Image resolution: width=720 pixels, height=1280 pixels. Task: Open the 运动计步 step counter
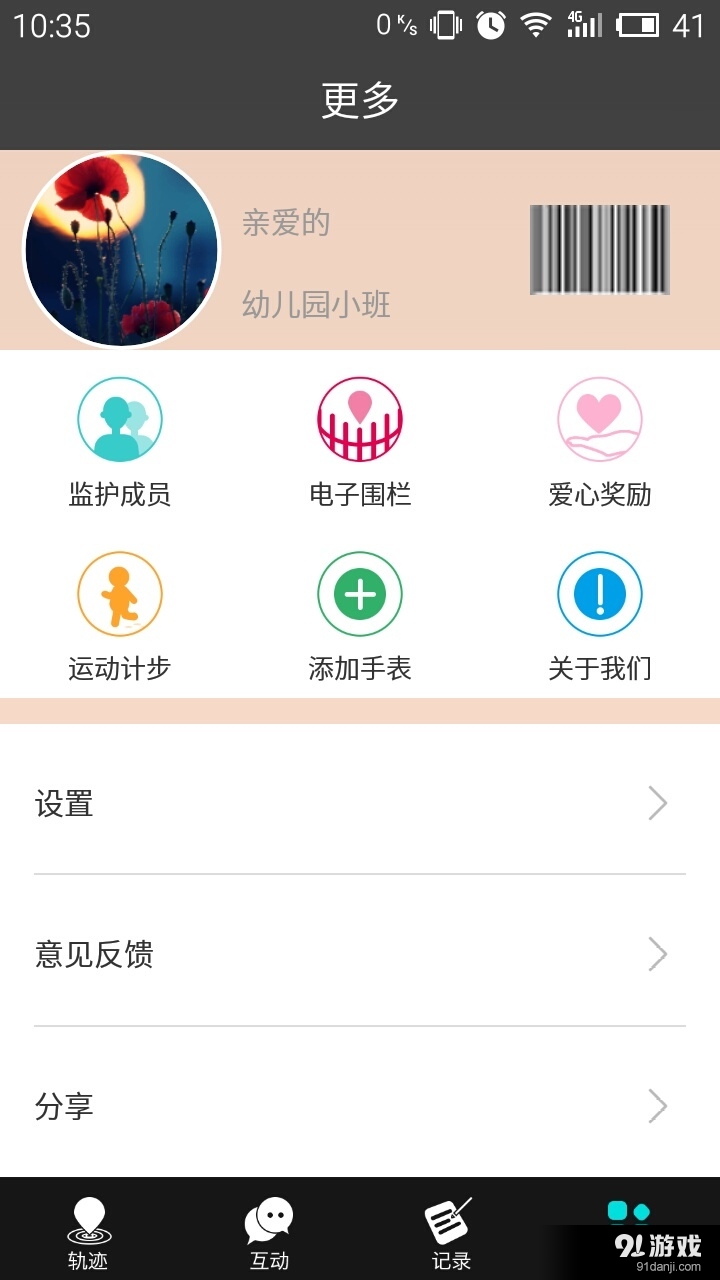pyautogui.click(x=120, y=592)
